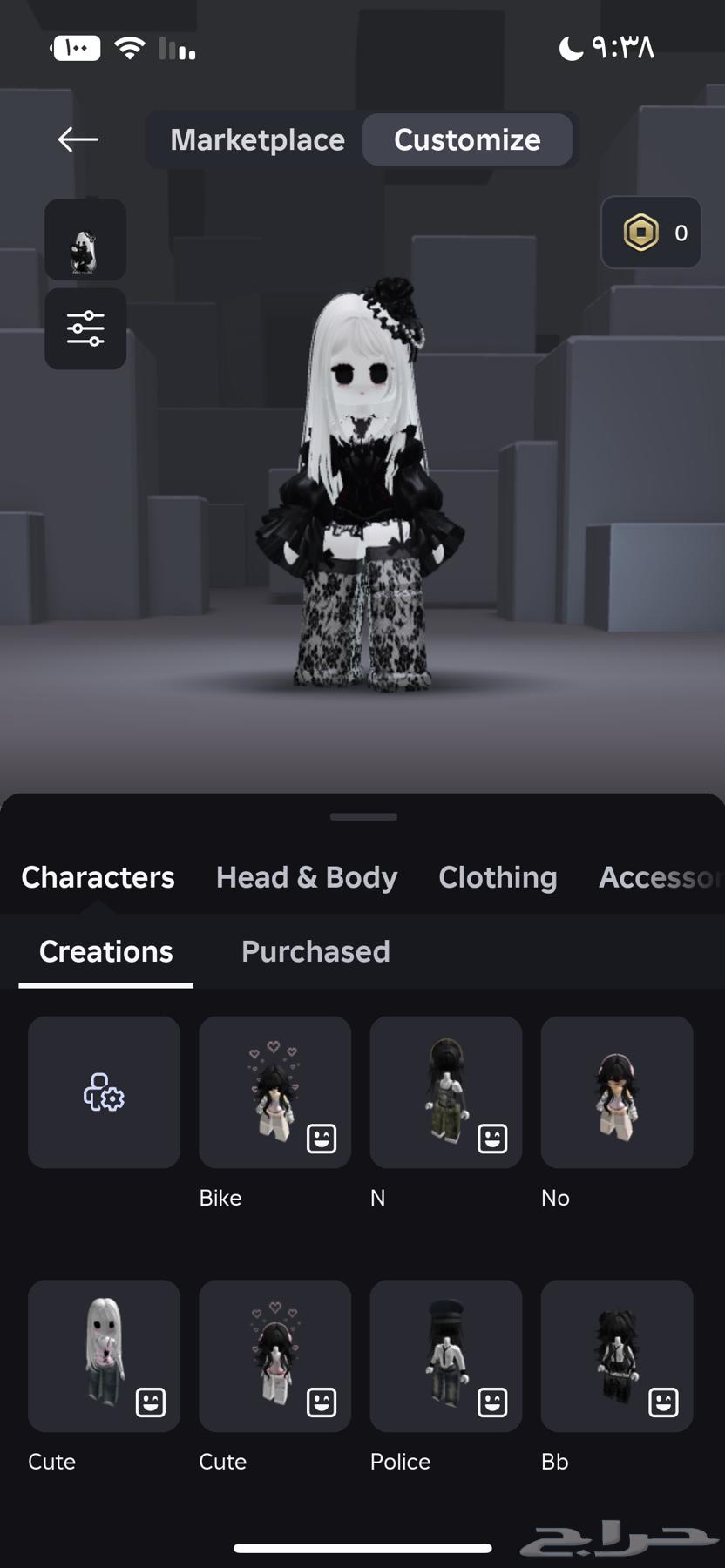Viewport: 725px width, 1568px height.
Task: Switch to the Marketplace tab
Action: click(257, 139)
